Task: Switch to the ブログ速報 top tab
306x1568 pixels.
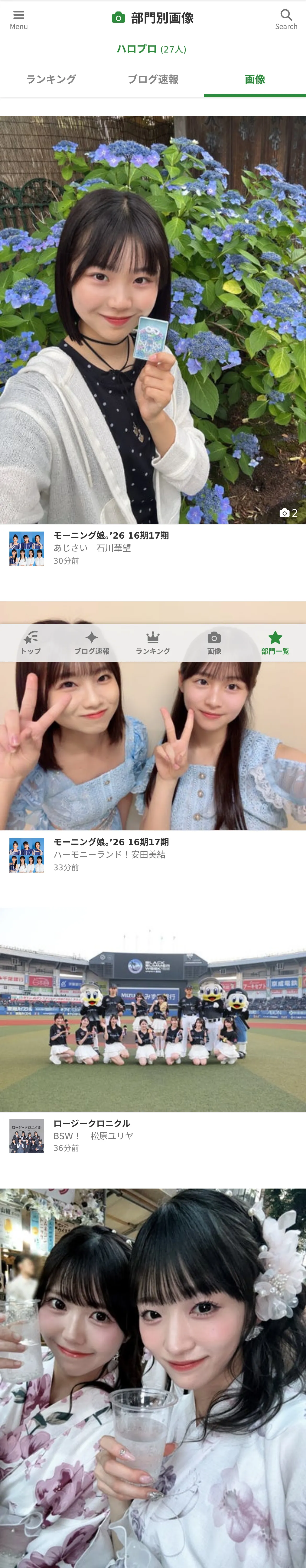Action: click(x=153, y=79)
